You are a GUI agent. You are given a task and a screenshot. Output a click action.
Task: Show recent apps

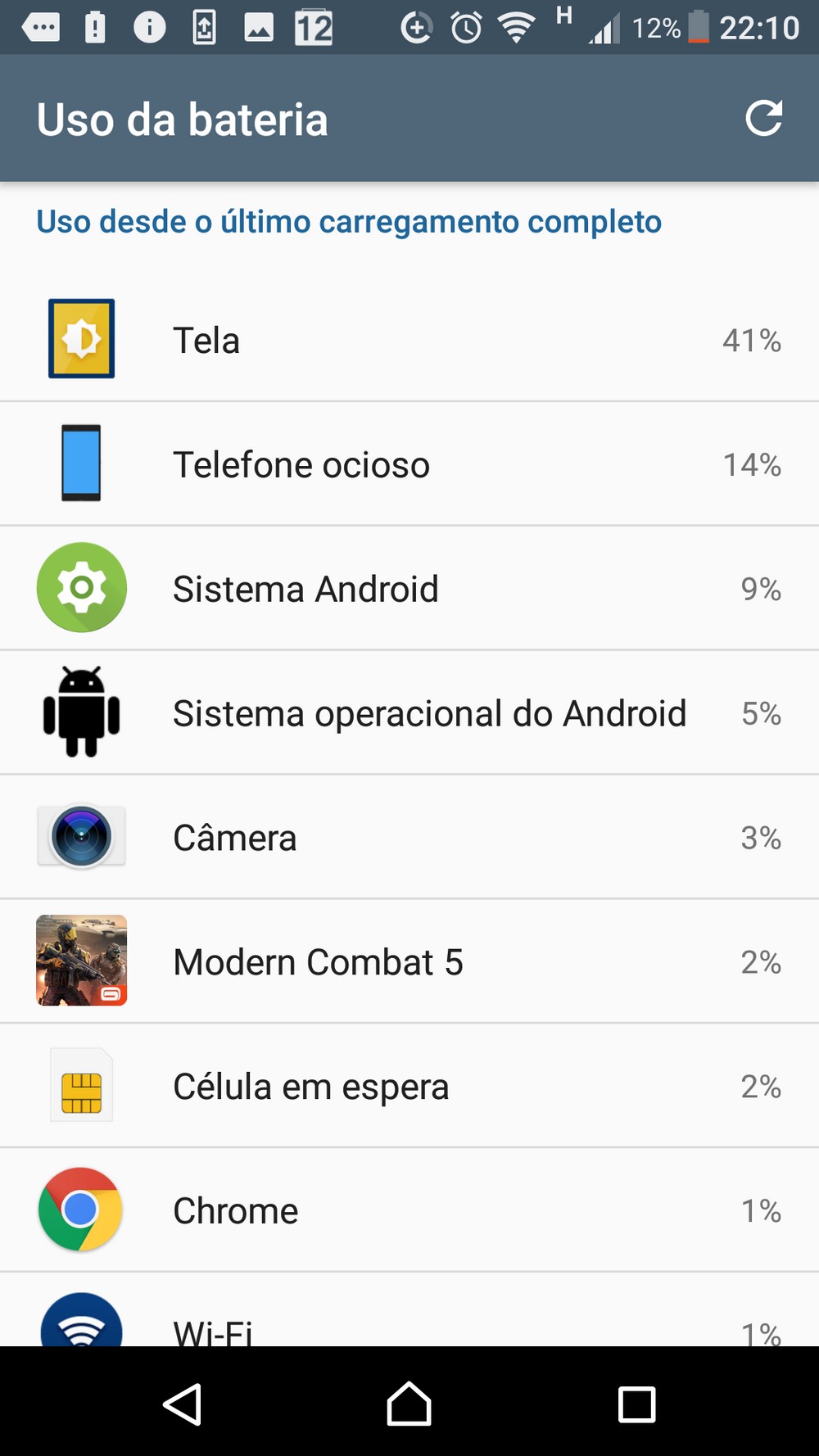(636, 1404)
